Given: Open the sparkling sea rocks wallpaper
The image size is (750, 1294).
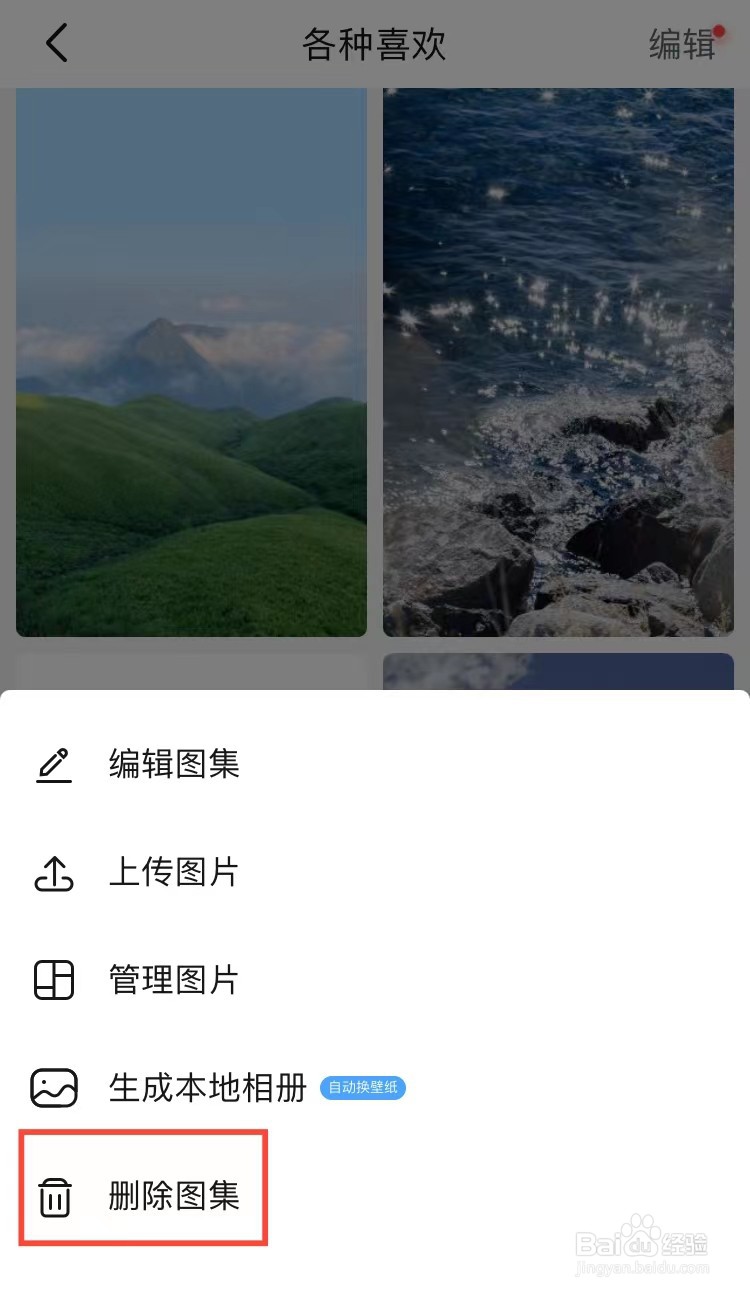Looking at the screenshot, I should tap(558, 362).
